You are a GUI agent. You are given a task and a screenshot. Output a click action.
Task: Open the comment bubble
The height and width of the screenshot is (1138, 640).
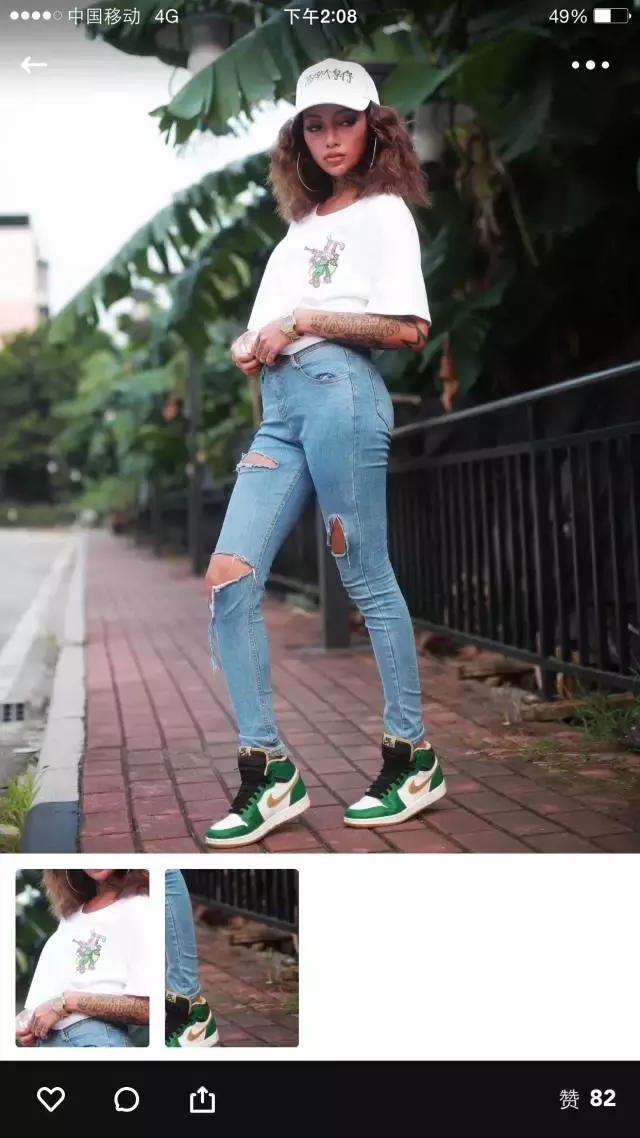click(127, 1099)
